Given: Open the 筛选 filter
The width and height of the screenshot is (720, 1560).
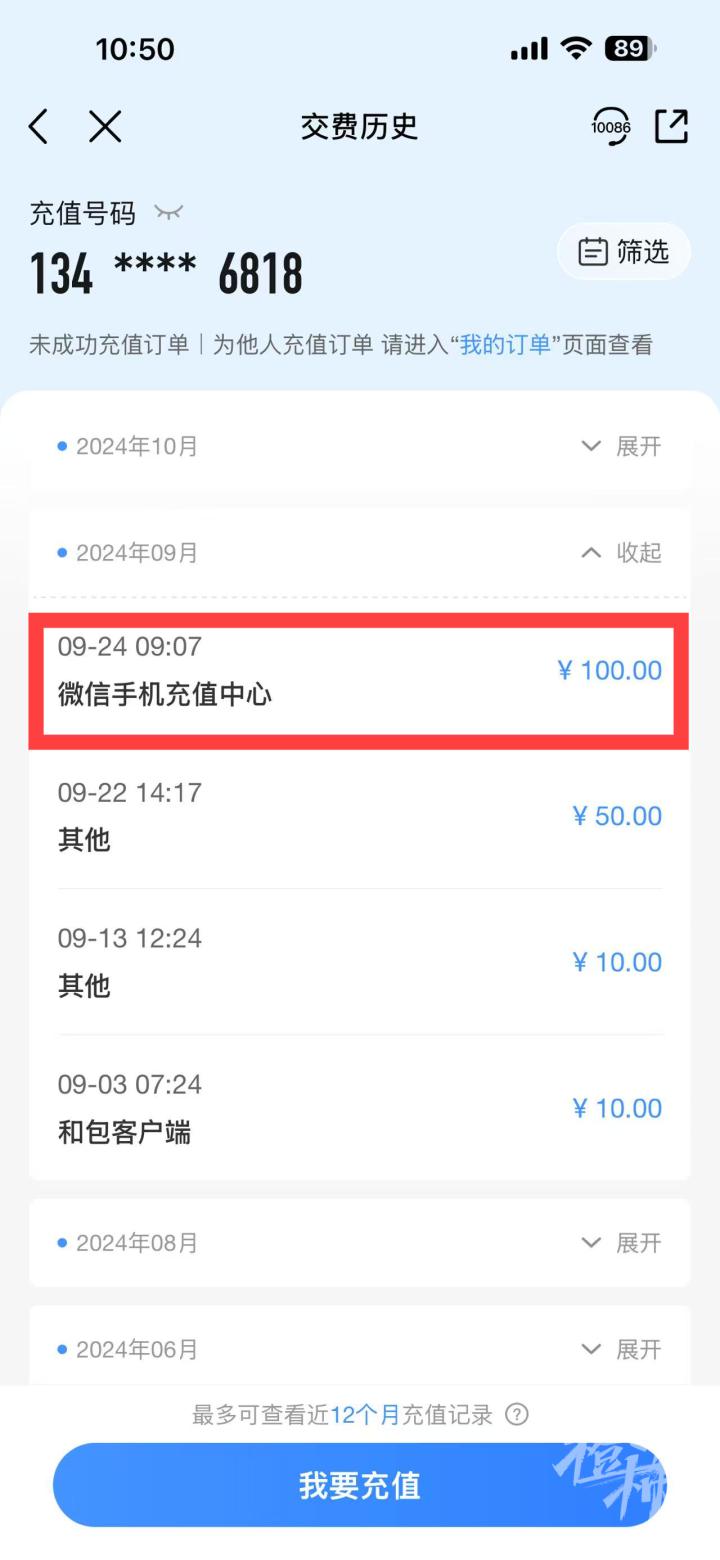Looking at the screenshot, I should (x=624, y=252).
